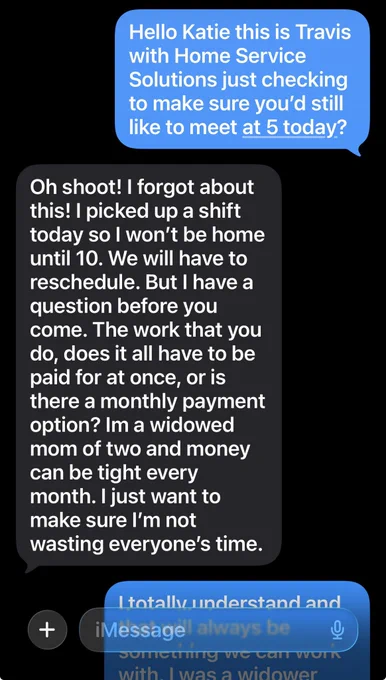This screenshot has height=680, width=386.
Task: Focus the iMessage text field
Action: 219,630
